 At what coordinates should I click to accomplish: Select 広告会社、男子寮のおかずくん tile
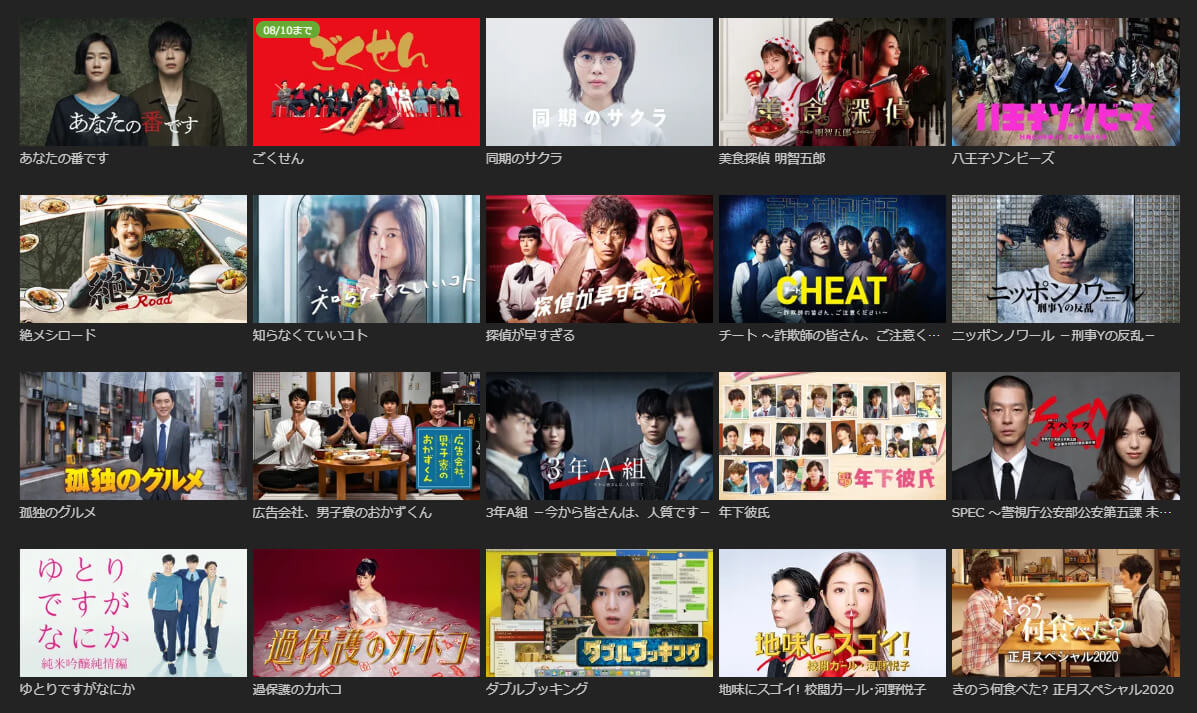(x=366, y=436)
